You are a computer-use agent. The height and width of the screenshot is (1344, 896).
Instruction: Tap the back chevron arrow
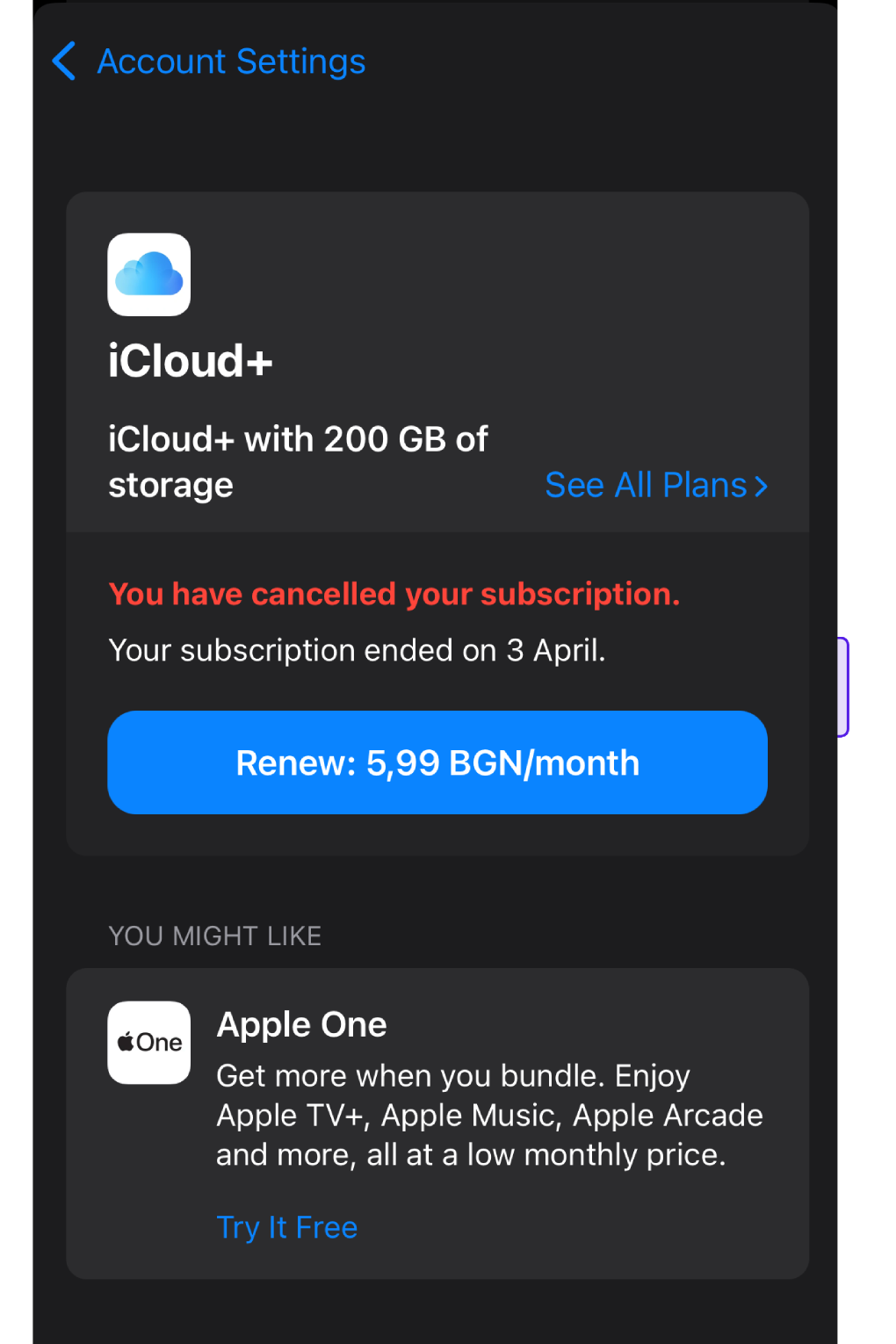point(62,61)
